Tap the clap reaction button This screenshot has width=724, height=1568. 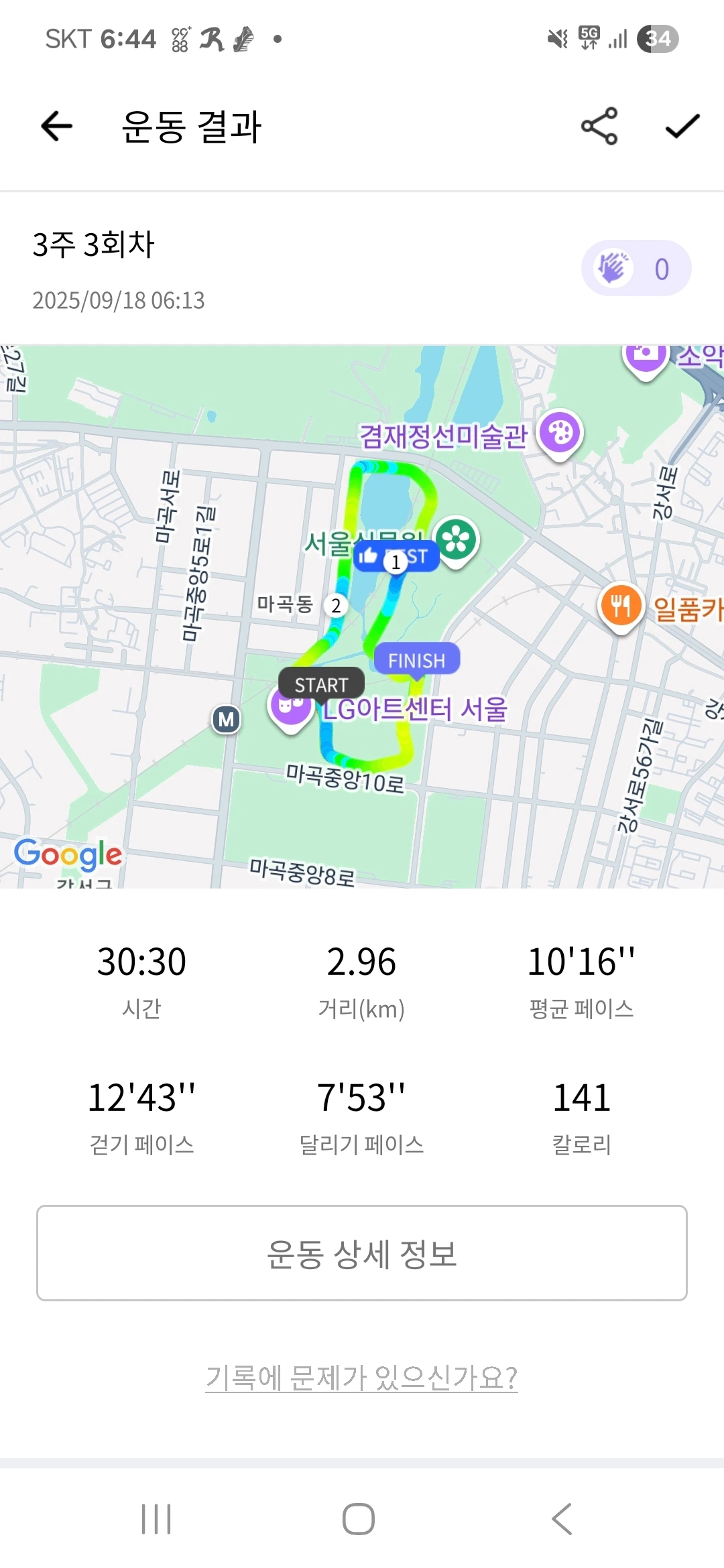pyautogui.click(x=636, y=268)
